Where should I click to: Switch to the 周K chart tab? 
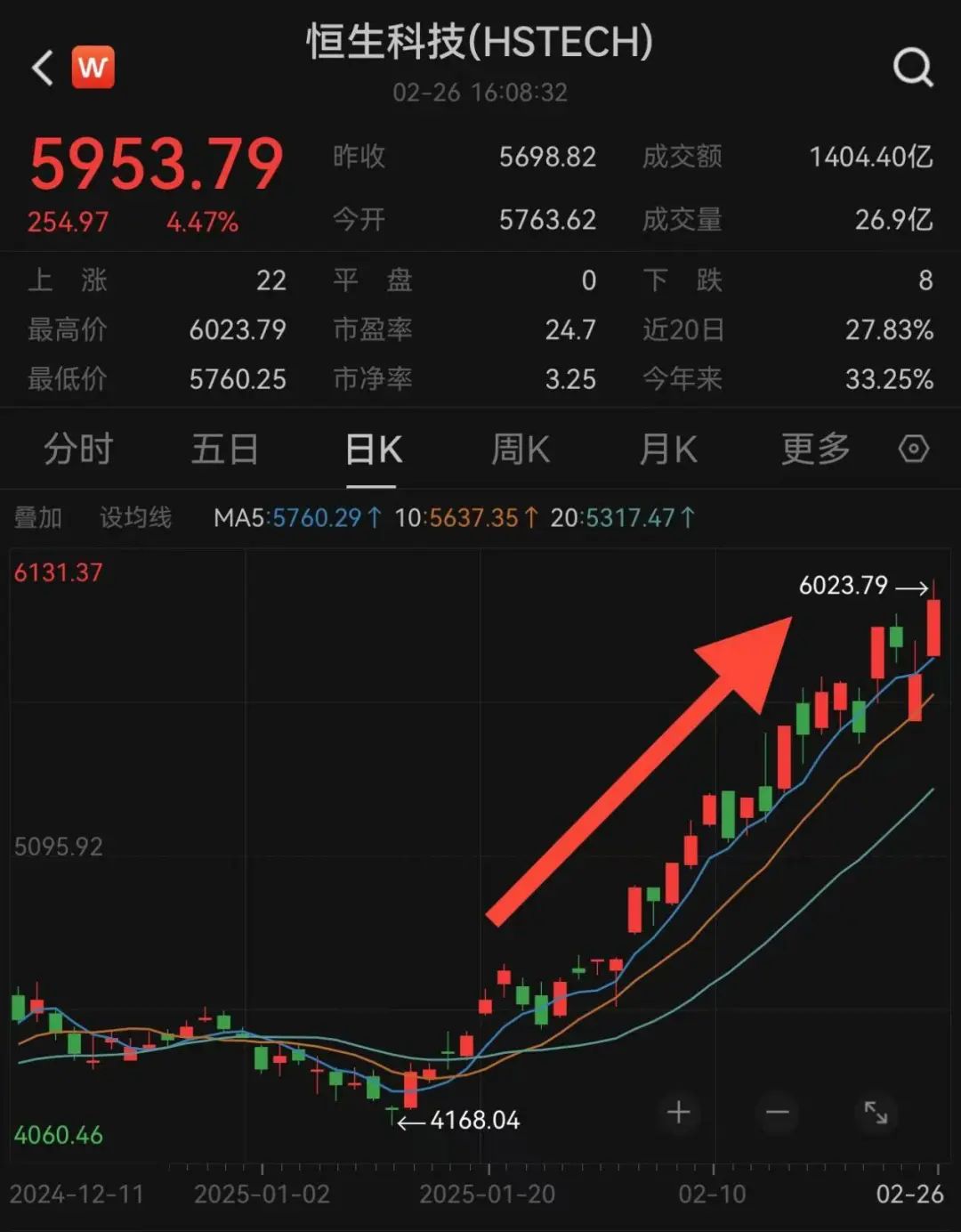point(521,450)
